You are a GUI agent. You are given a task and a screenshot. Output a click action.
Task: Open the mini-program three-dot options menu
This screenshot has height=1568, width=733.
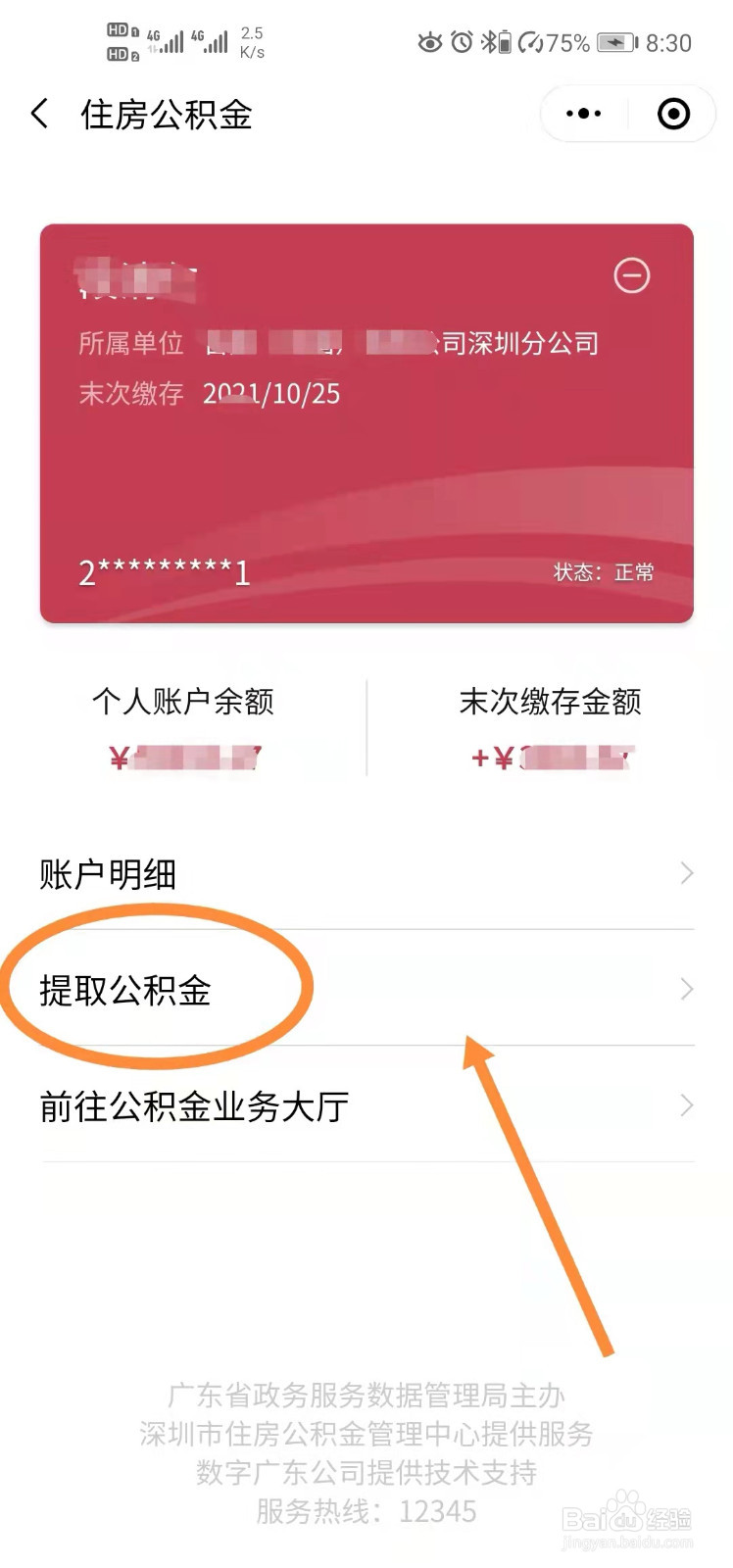pos(582,114)
